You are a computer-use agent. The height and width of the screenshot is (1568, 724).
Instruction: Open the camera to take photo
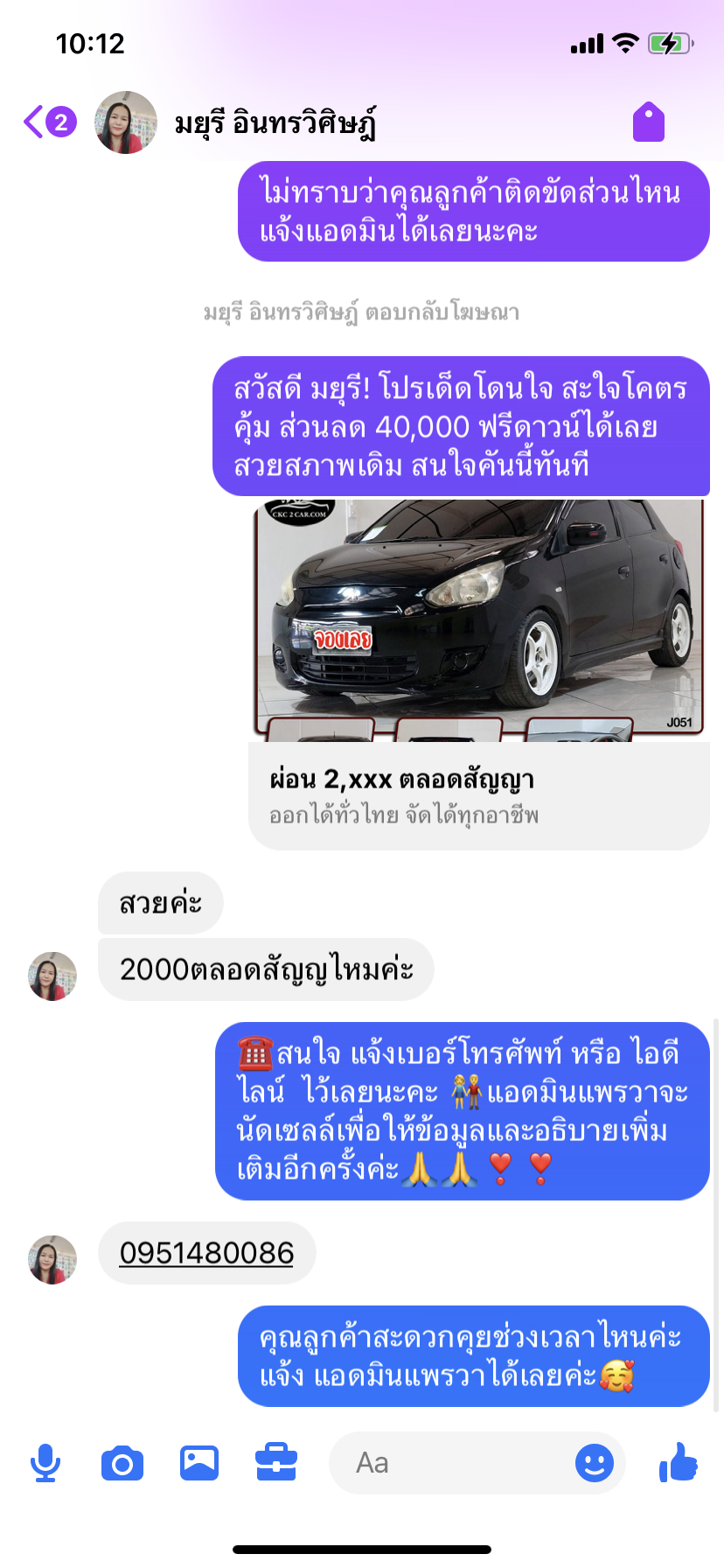122,1463
